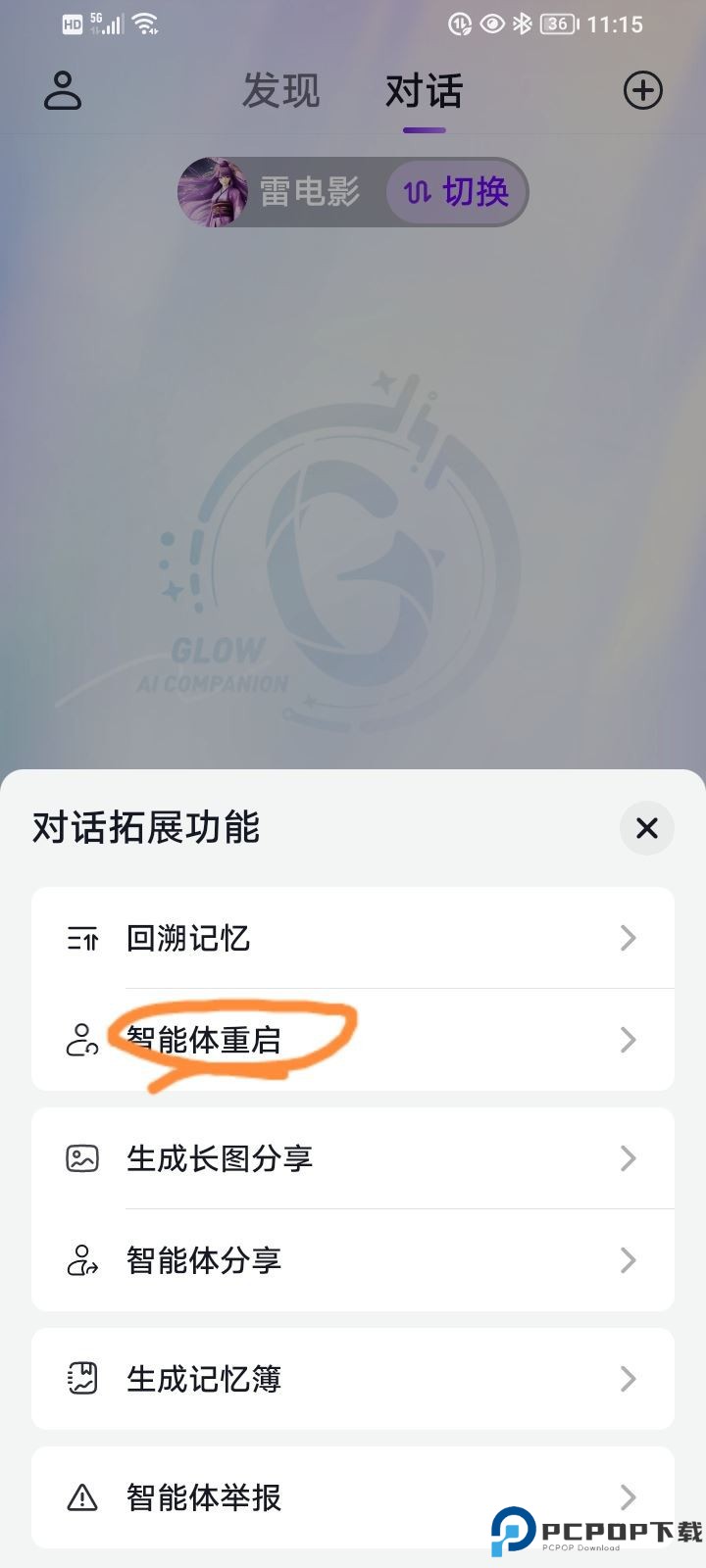Image resolution: width=706 pixels, height=1568 pixels.
Task: Select 智能体举报
Action: point(294,1497)
